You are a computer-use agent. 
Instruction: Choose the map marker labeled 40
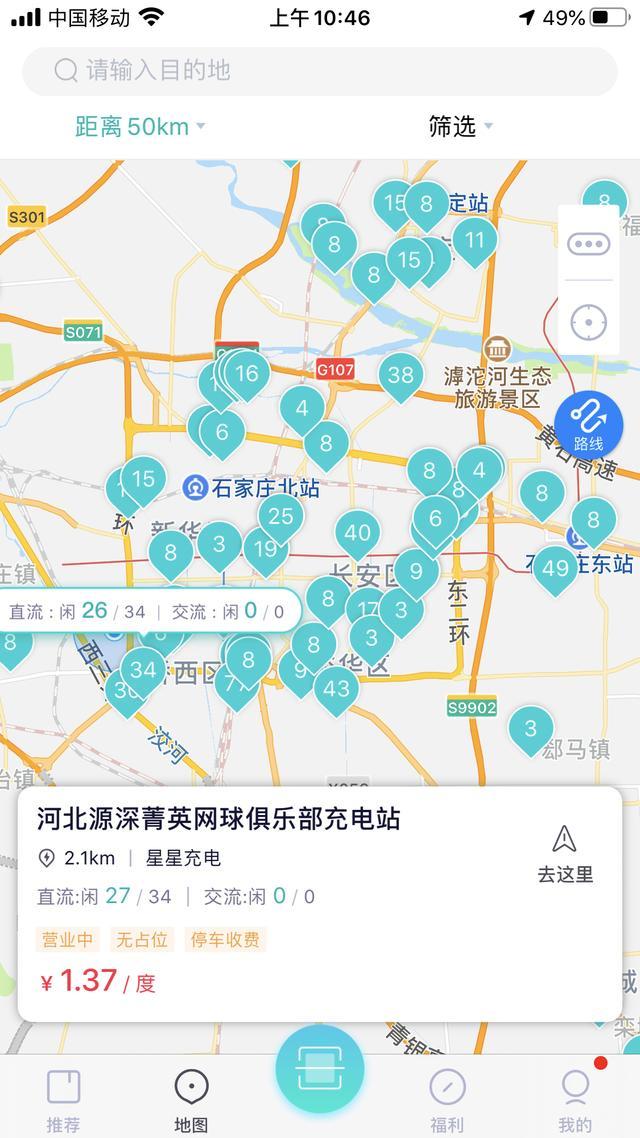pos(358,534)
